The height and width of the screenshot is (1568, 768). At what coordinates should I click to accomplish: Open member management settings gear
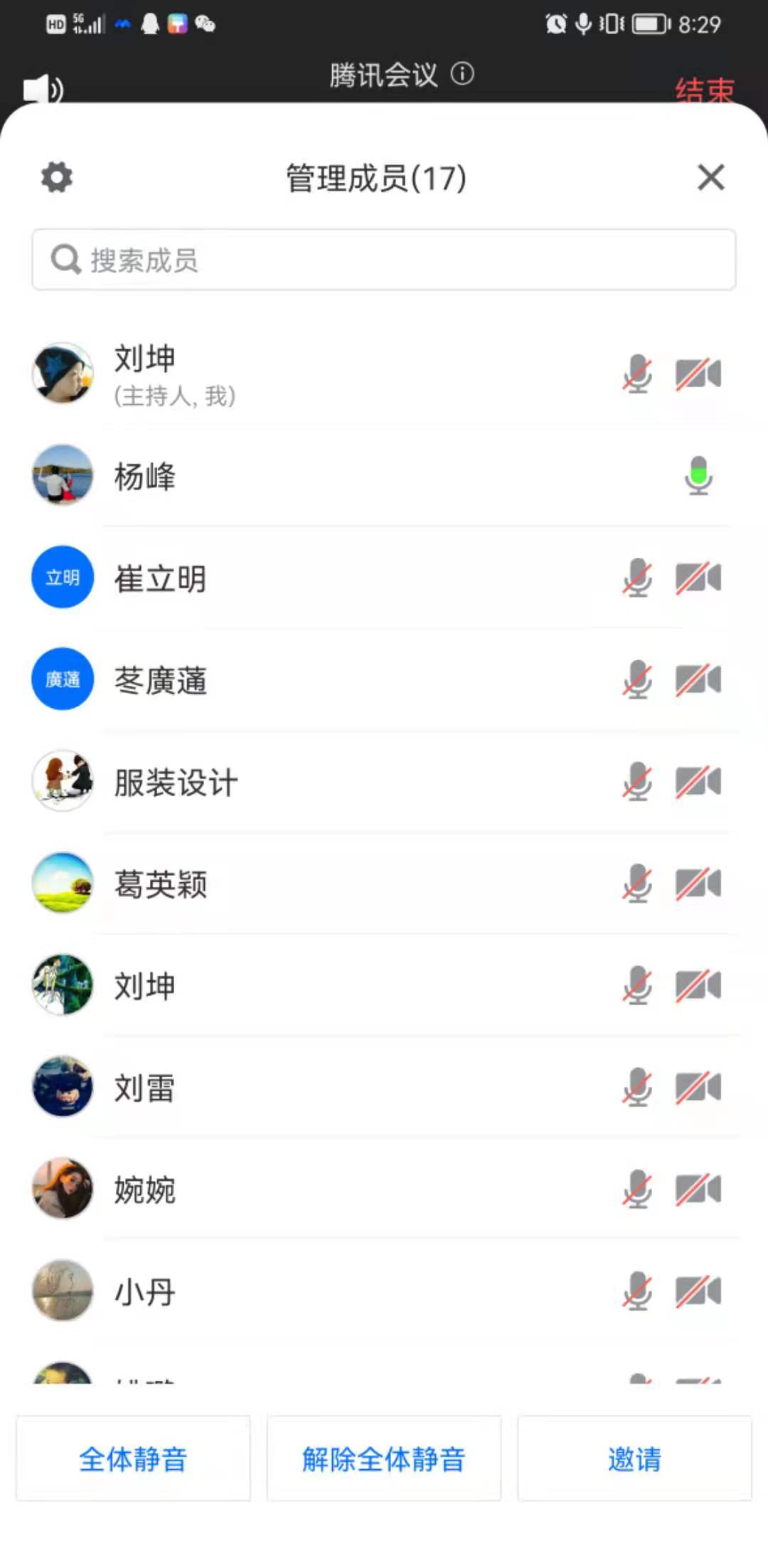click(x=57, y=177)
